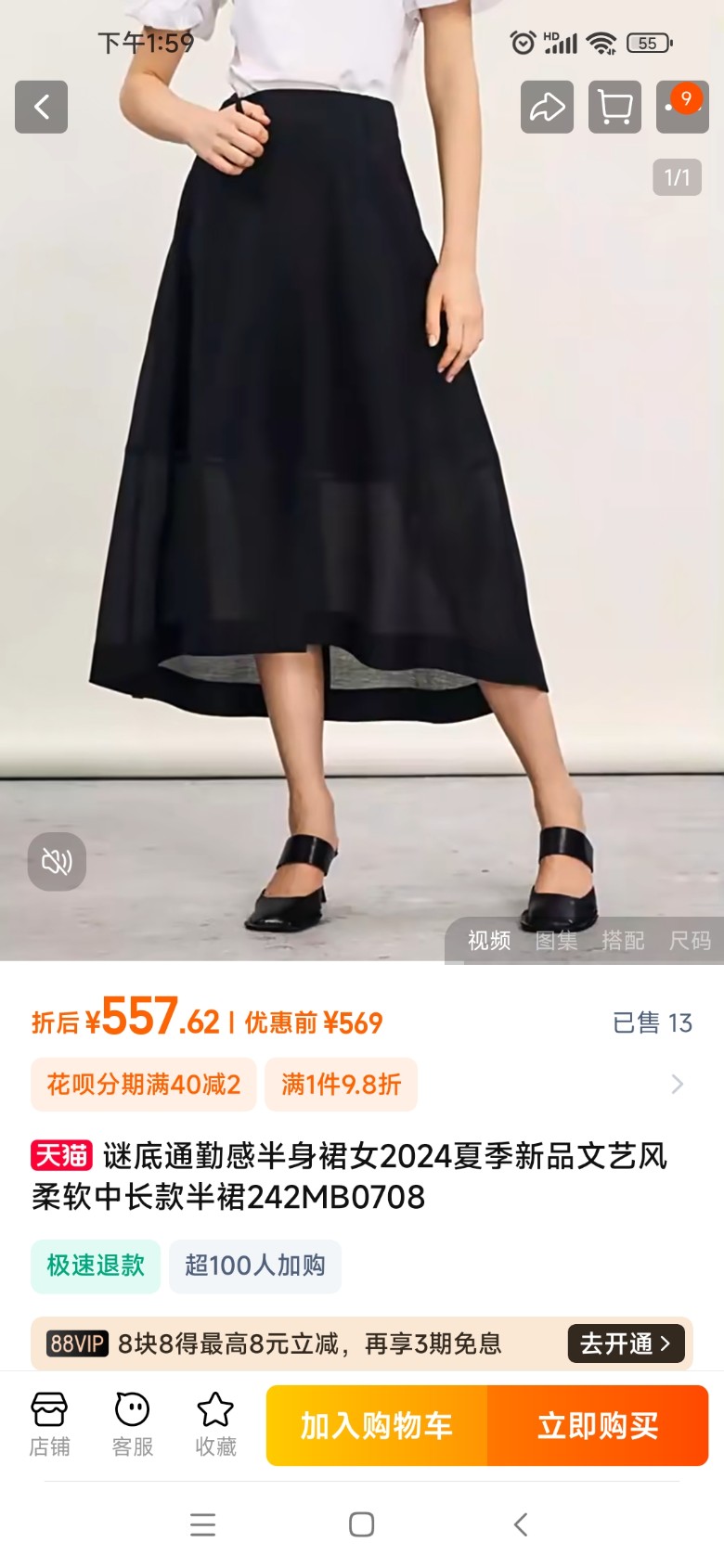
Task: Unmute the product video
Action: (57, 862)
